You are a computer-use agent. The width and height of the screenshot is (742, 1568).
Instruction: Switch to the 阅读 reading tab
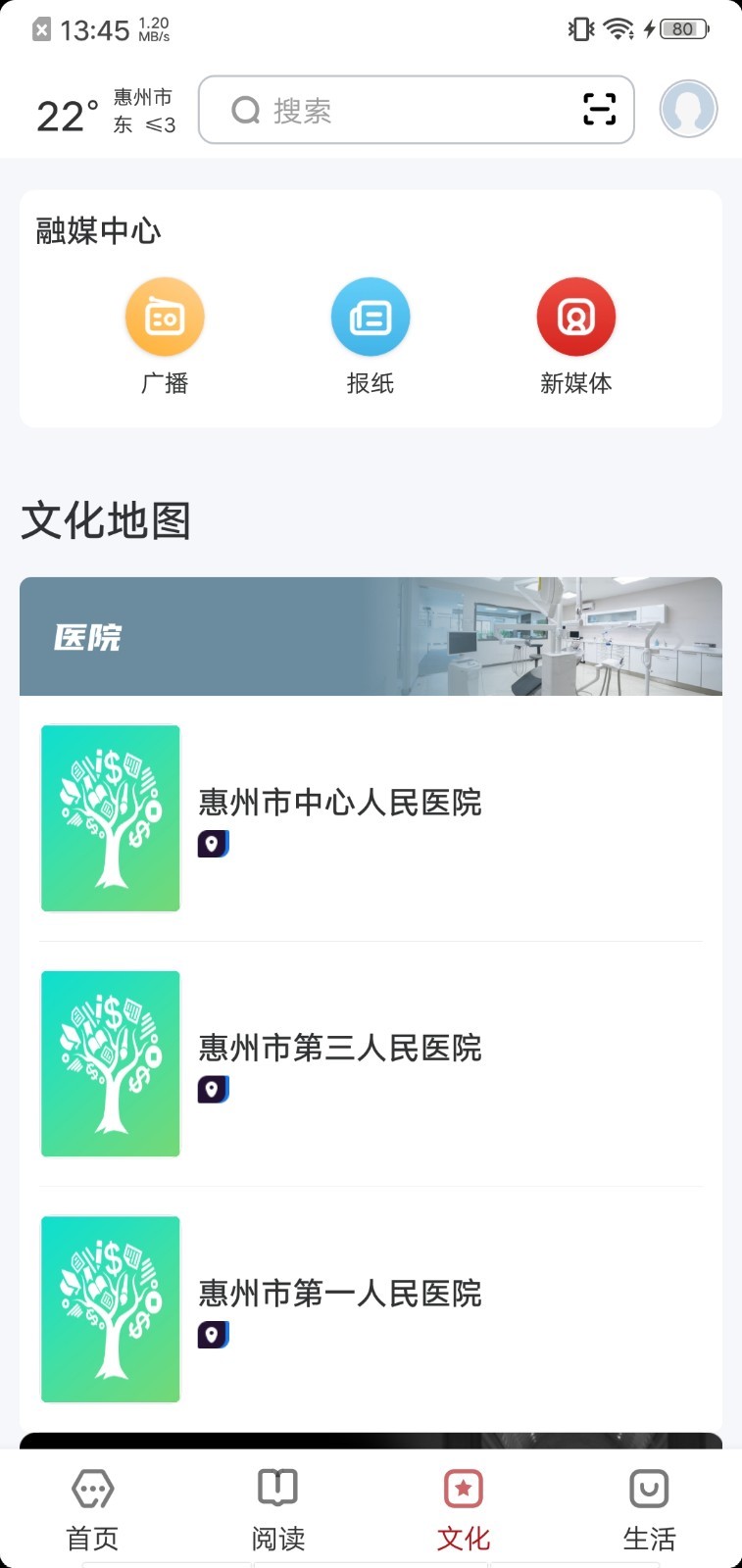pos(277,1509)
